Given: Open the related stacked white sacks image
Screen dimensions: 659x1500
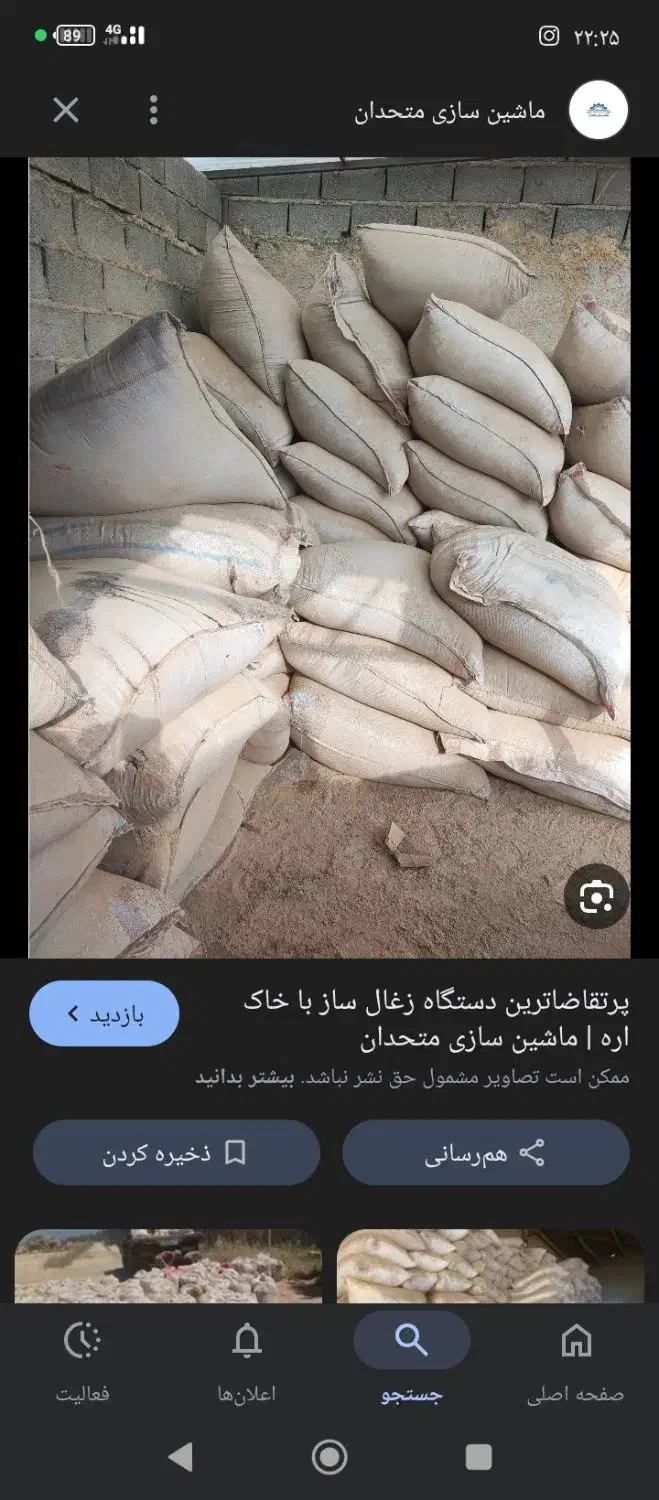Looking at the screenshot, I should (x=490, y=1266).
